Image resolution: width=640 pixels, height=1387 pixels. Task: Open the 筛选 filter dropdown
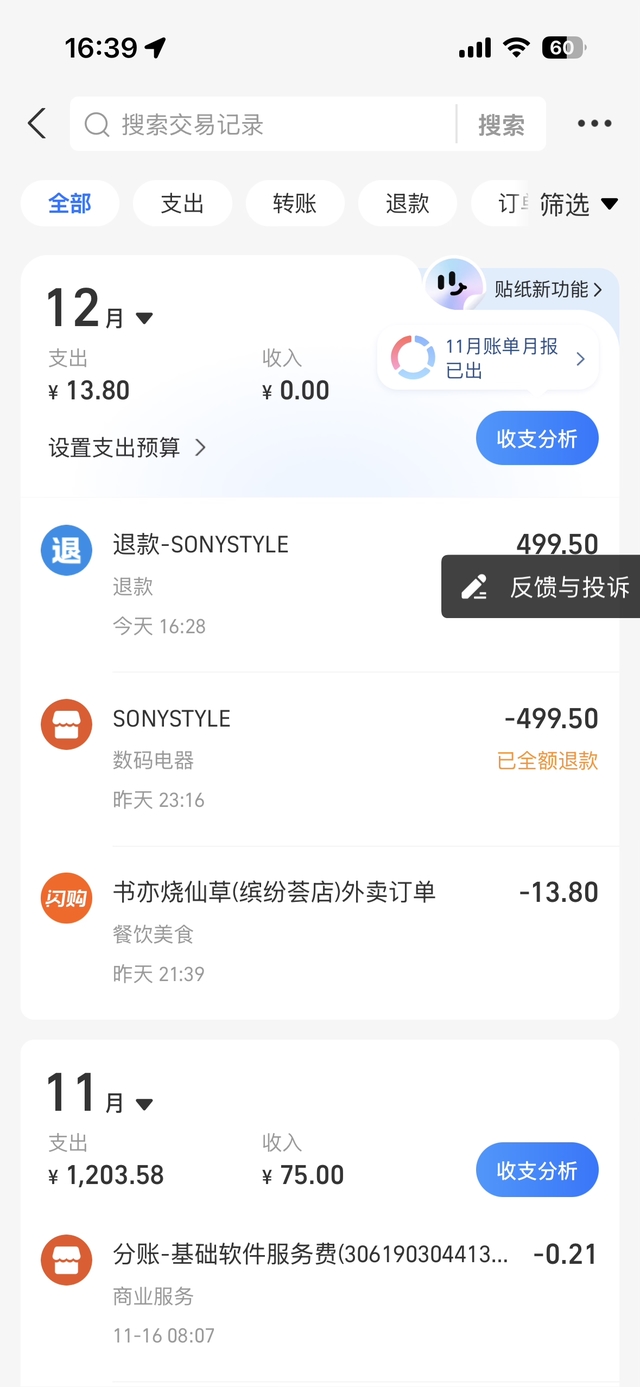pyautogui.click(x=578, y=204)
